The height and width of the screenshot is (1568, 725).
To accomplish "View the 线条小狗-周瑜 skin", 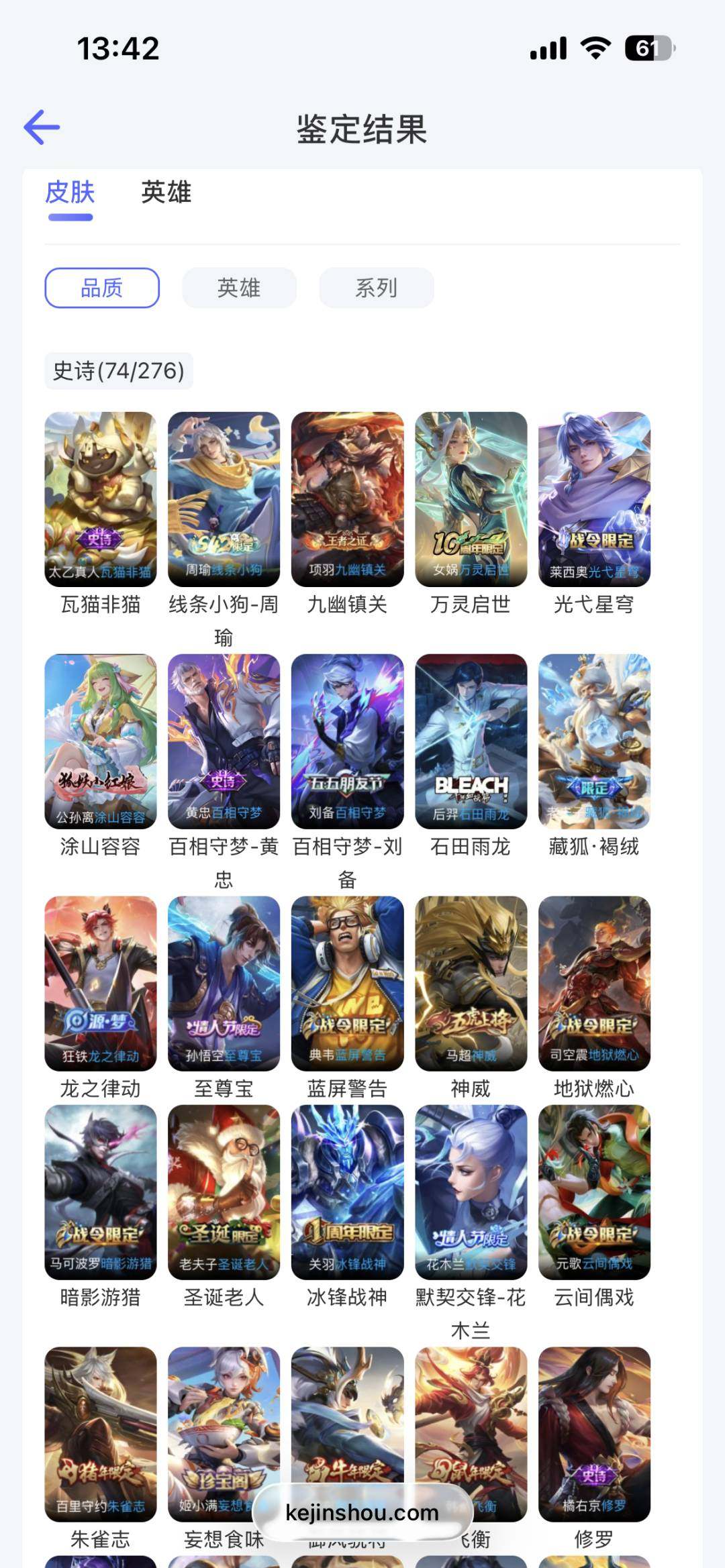I will (x=224, y=495).
